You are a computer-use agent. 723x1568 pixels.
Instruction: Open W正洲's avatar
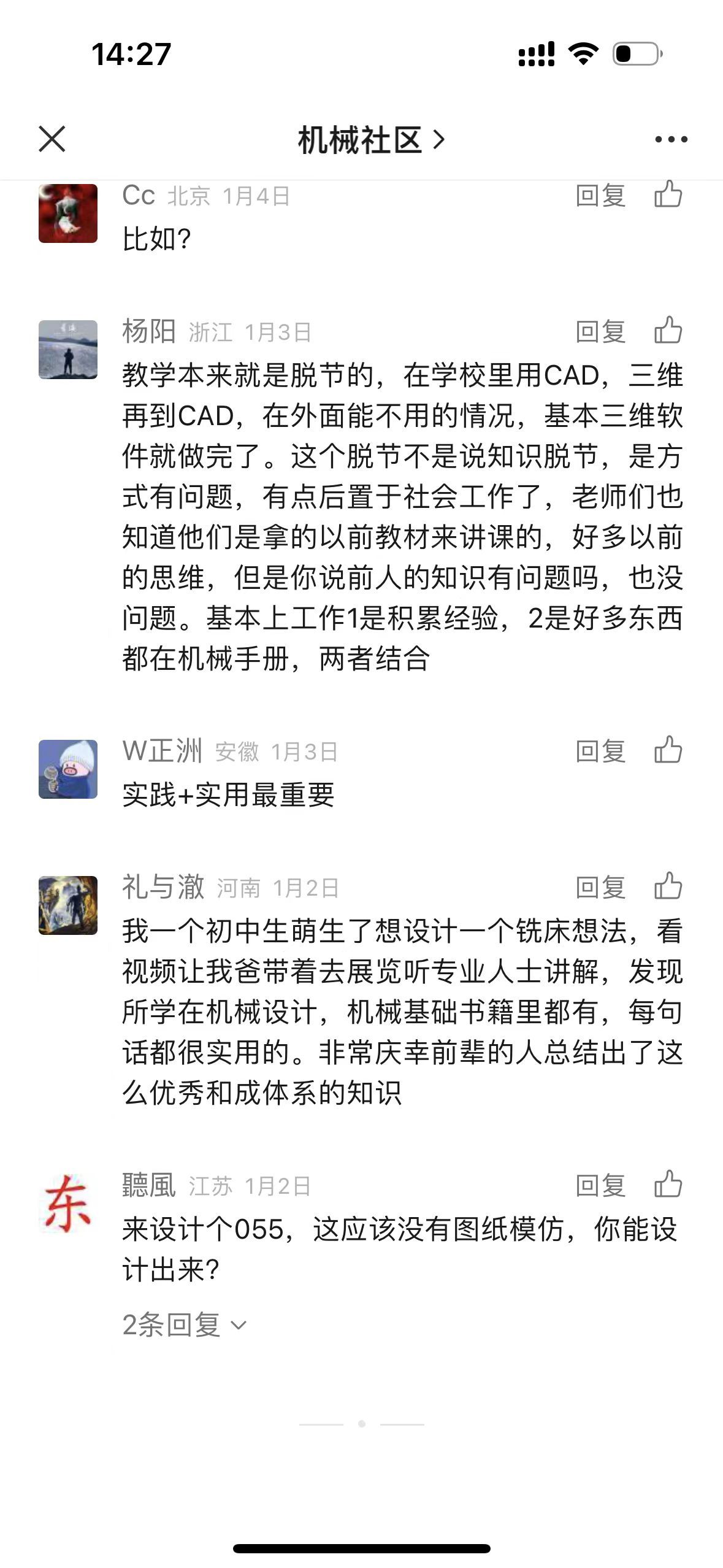click(68, 769)
